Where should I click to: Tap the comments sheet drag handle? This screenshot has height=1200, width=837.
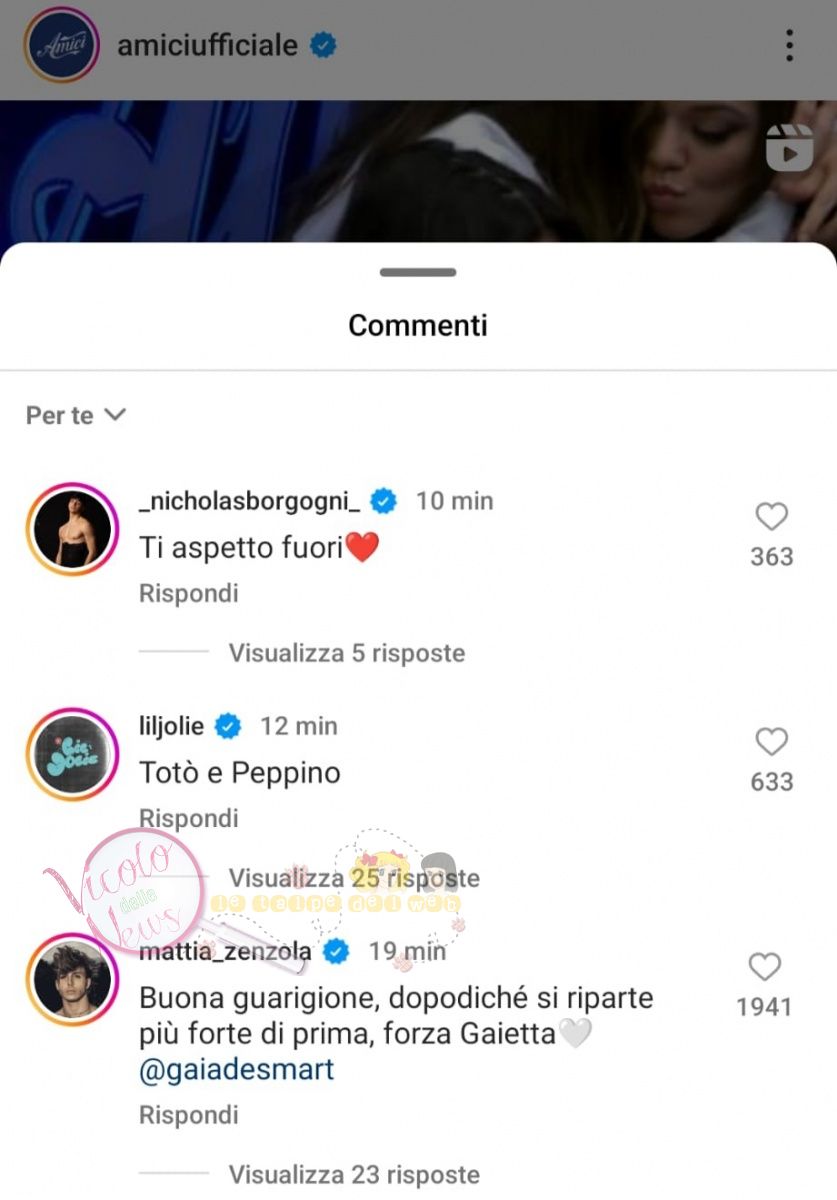pyautogui.click(x=418, y=272)
